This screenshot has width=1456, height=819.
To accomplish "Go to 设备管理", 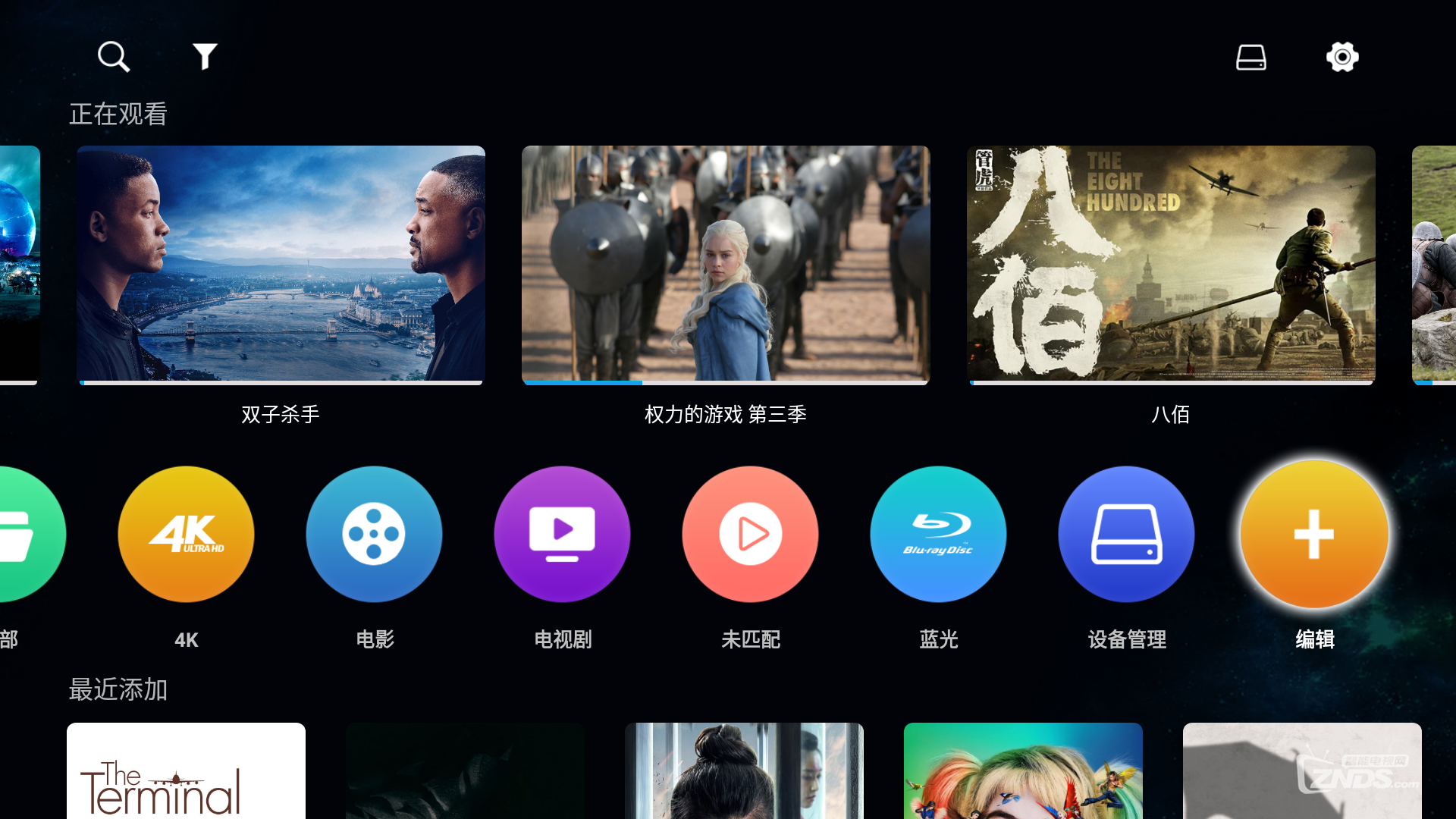I will pyautogui.click(x=1126, y=535).
